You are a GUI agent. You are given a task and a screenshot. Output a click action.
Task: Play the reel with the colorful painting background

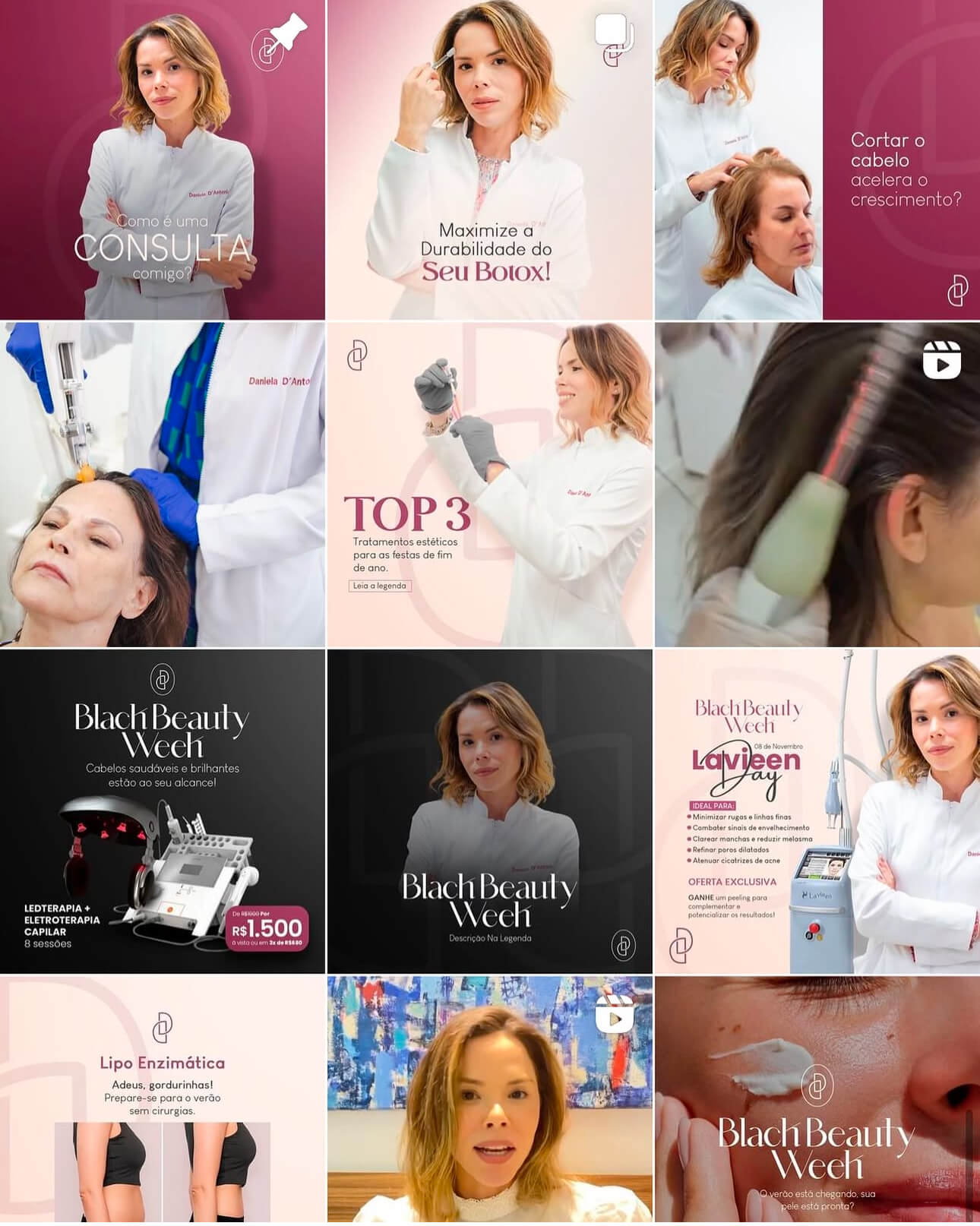coord(489,1101)
